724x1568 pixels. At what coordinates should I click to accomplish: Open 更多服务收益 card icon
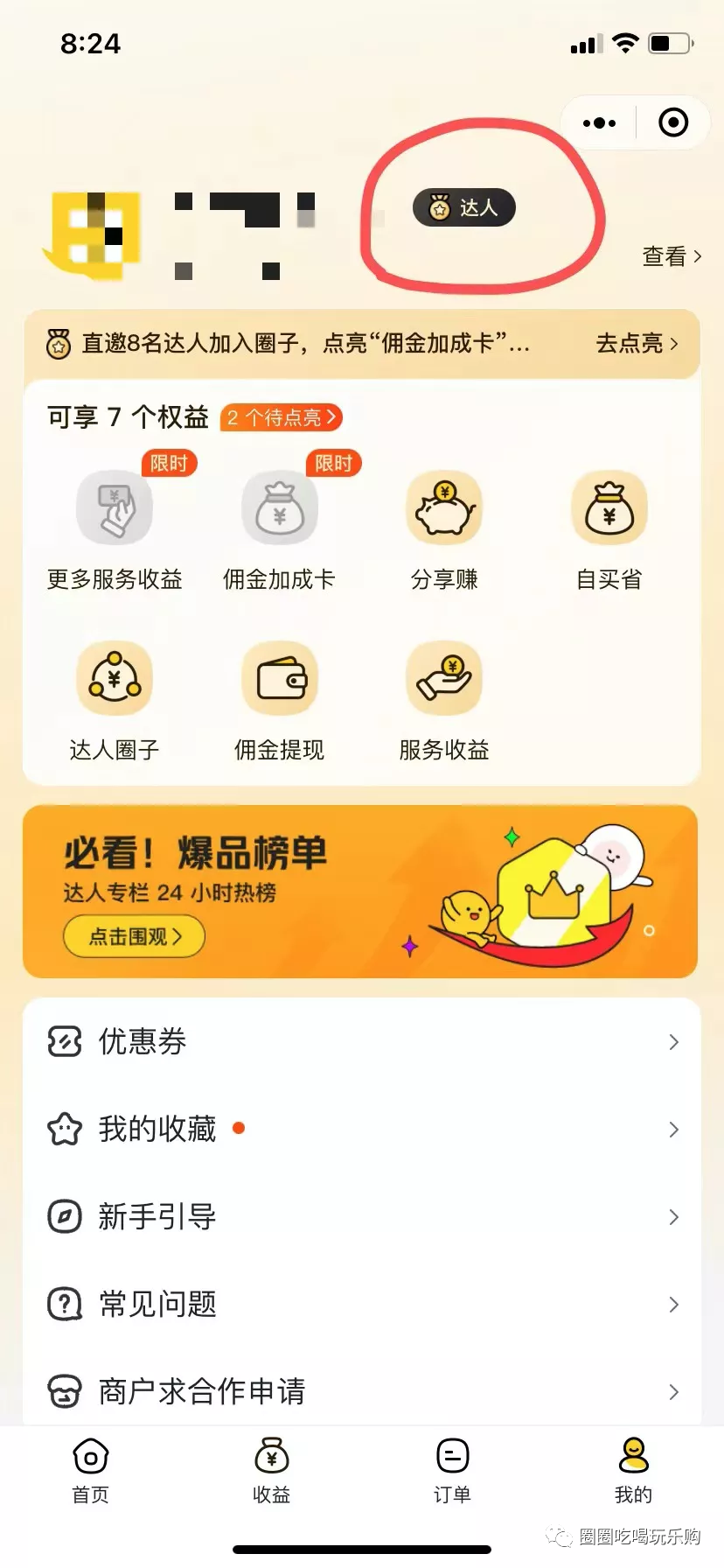pyautogui.click(x=114, y=507)
